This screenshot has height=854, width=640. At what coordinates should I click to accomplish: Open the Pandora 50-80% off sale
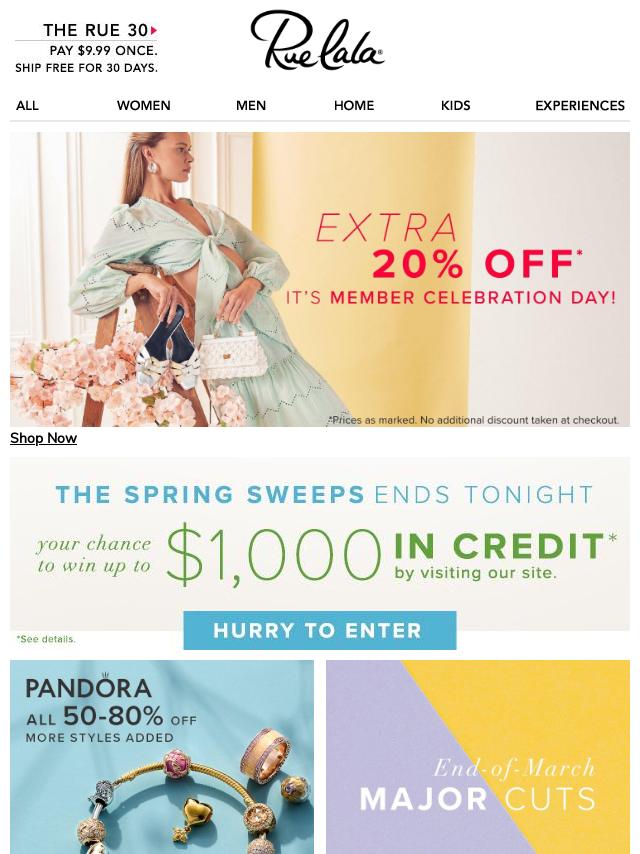click(x=162, y=756)
